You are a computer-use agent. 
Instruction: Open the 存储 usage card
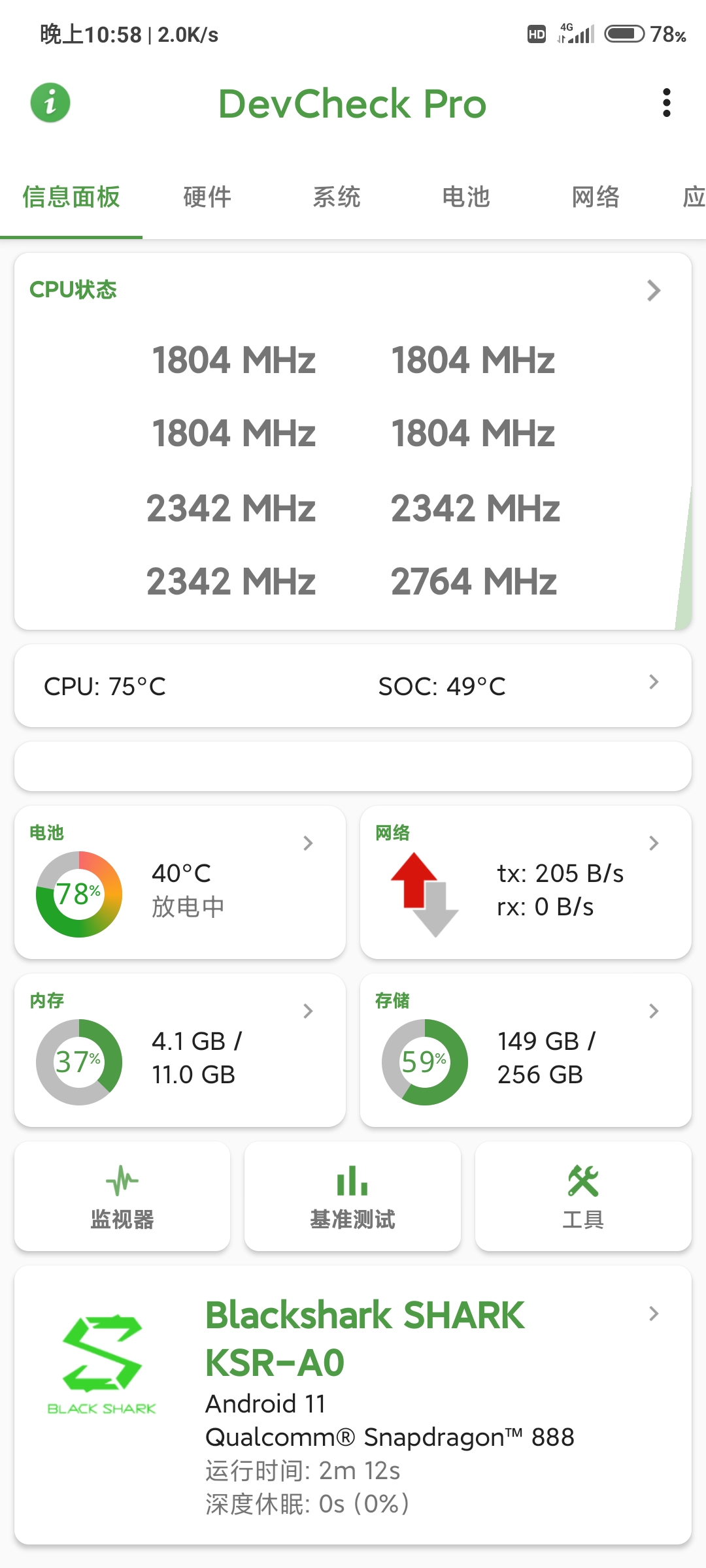coord(526,1050)
